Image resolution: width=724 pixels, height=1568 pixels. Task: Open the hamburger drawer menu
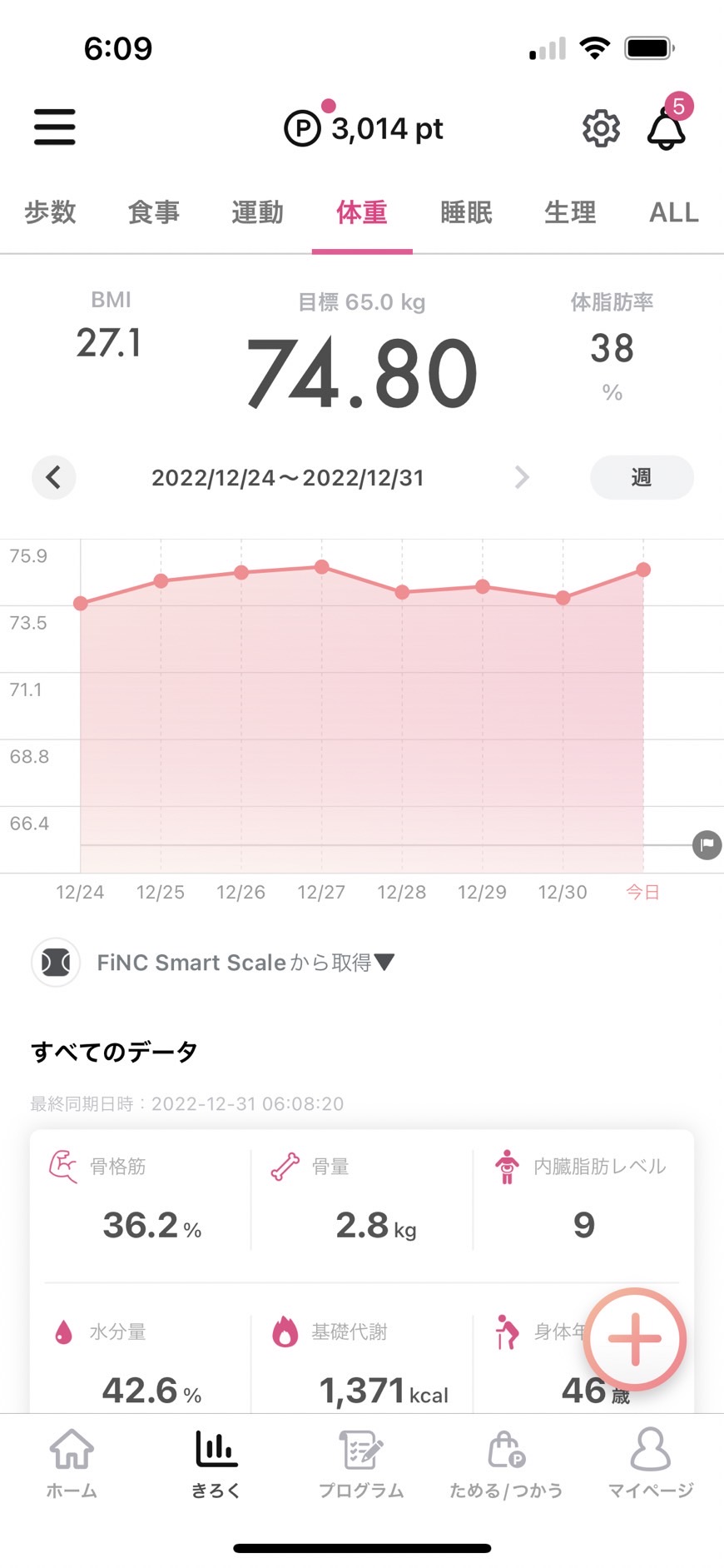55,127
